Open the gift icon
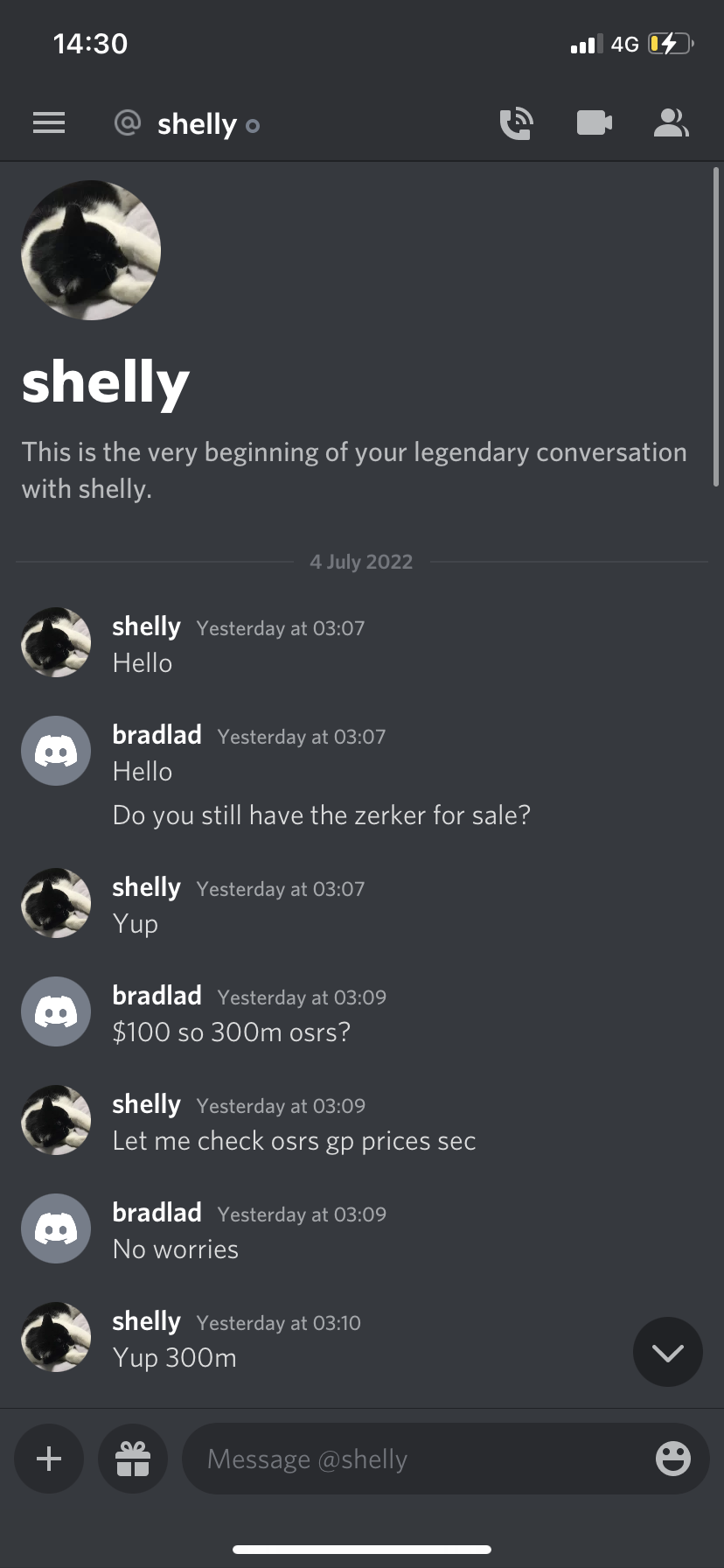Screen dimensions: 724x1568 (133, 1459)
